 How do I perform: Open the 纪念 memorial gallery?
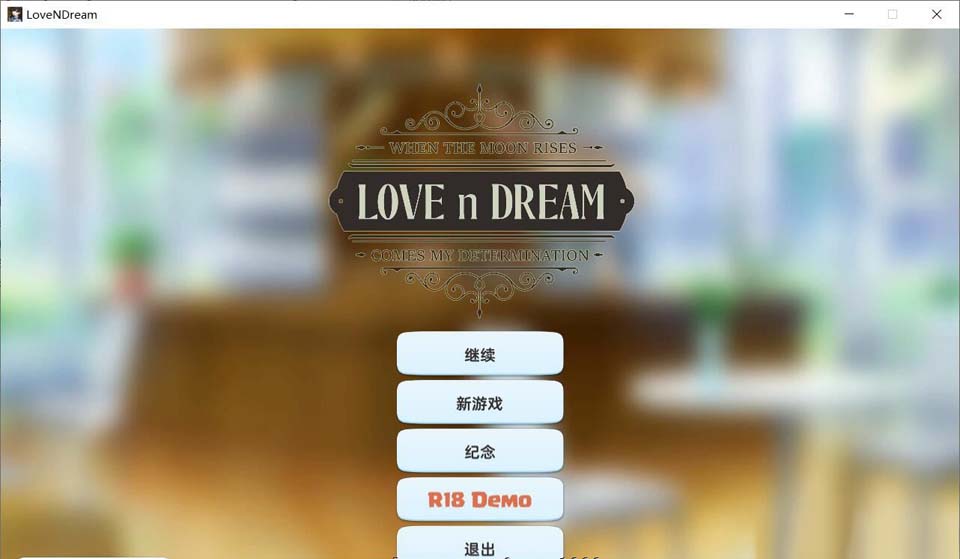tap(480, 451)
